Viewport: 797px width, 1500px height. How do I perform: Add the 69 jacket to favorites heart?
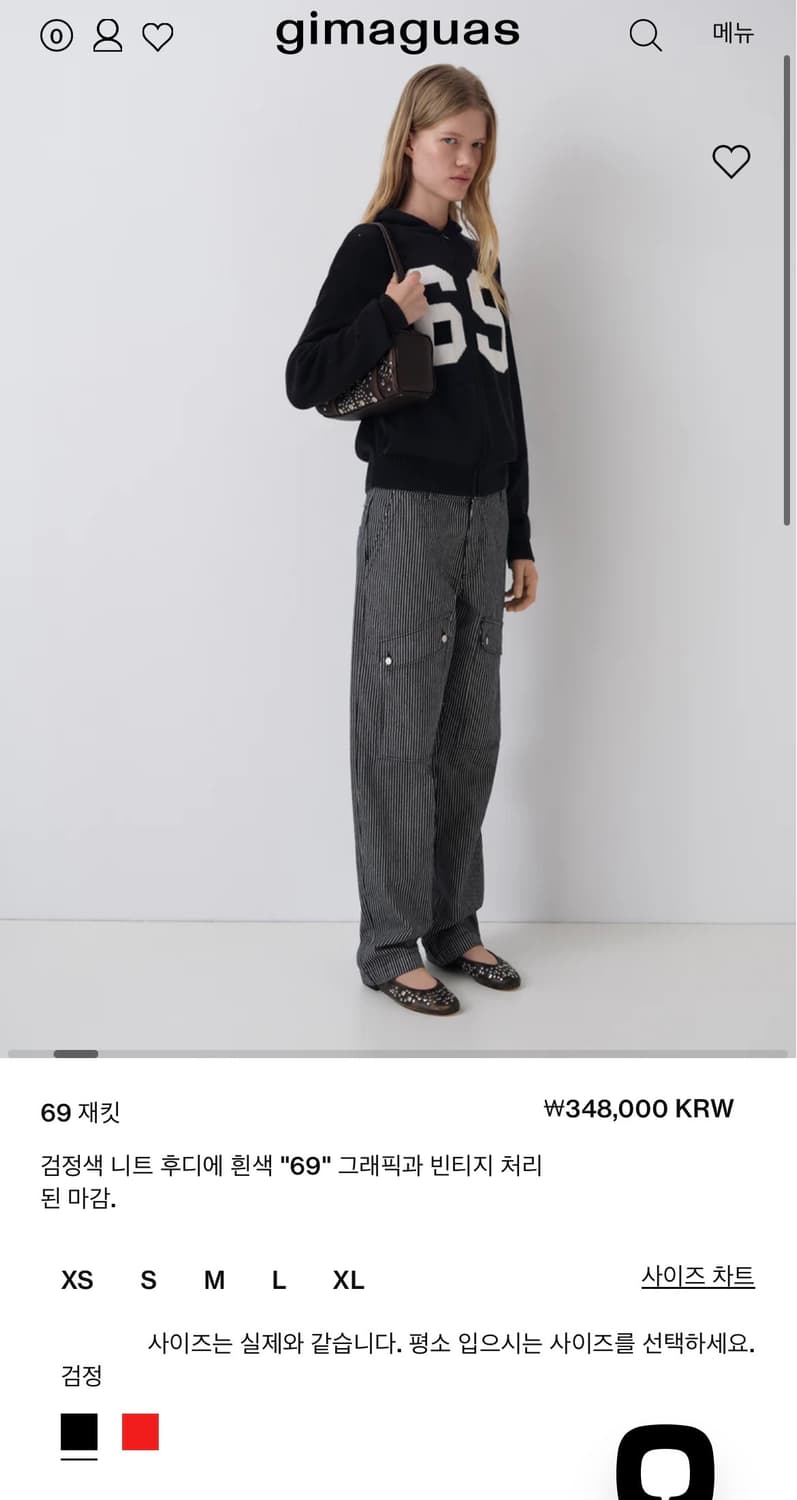coord(731,162)
